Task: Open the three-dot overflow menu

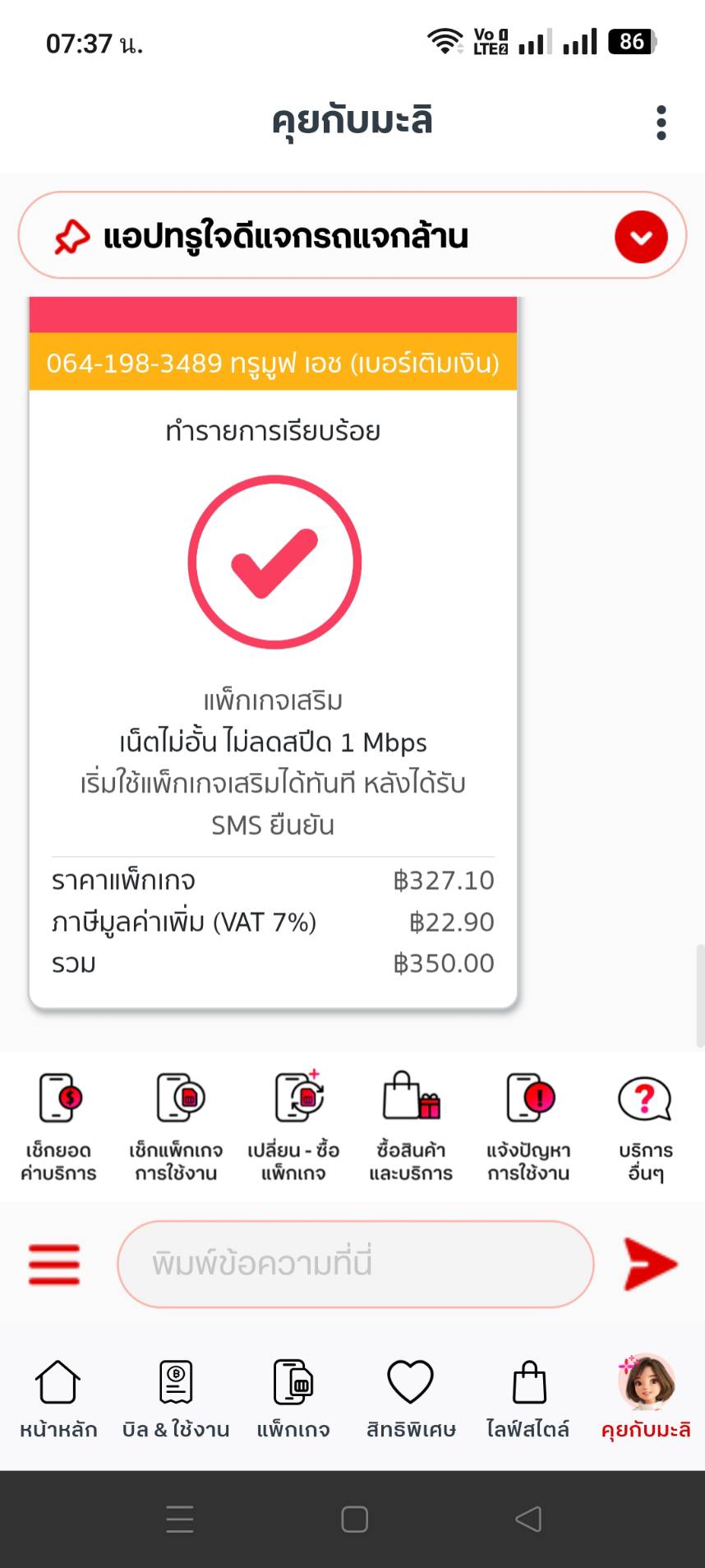Action: coord(661,123)
